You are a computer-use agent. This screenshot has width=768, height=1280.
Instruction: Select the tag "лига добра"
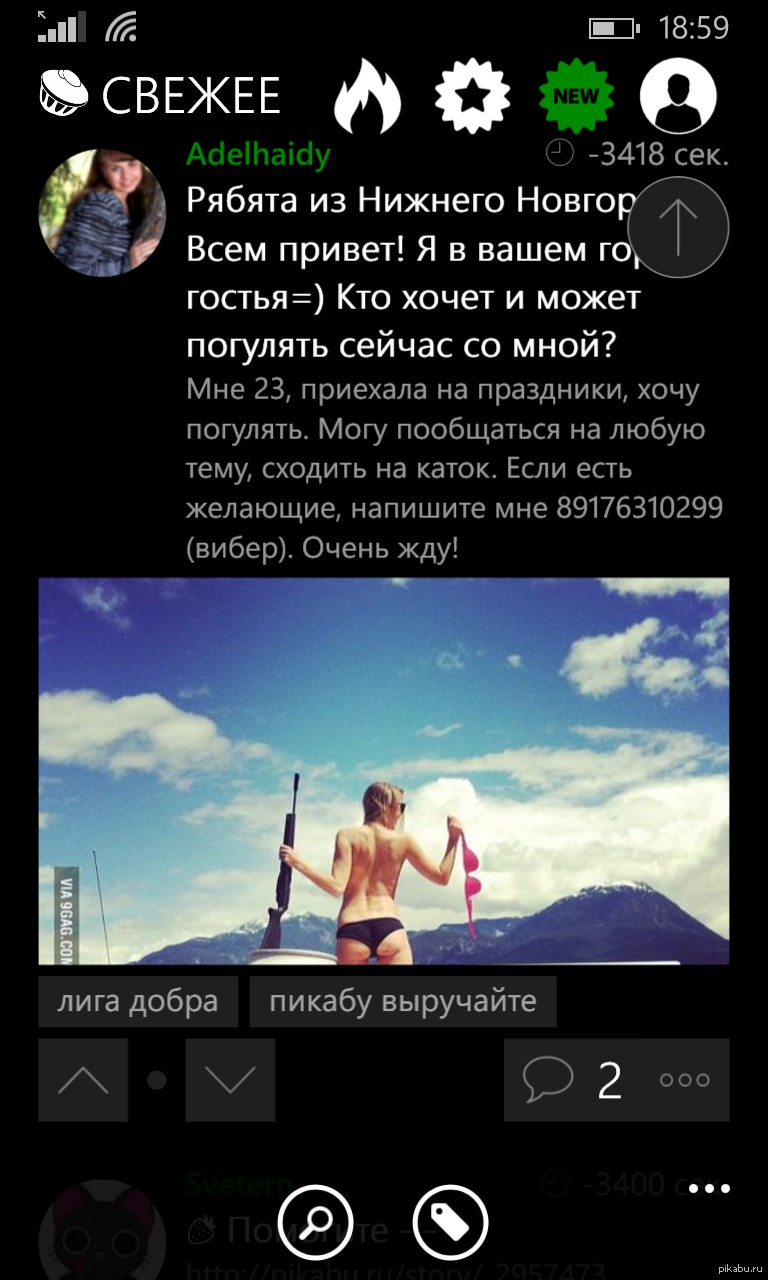pos(138,1001)
